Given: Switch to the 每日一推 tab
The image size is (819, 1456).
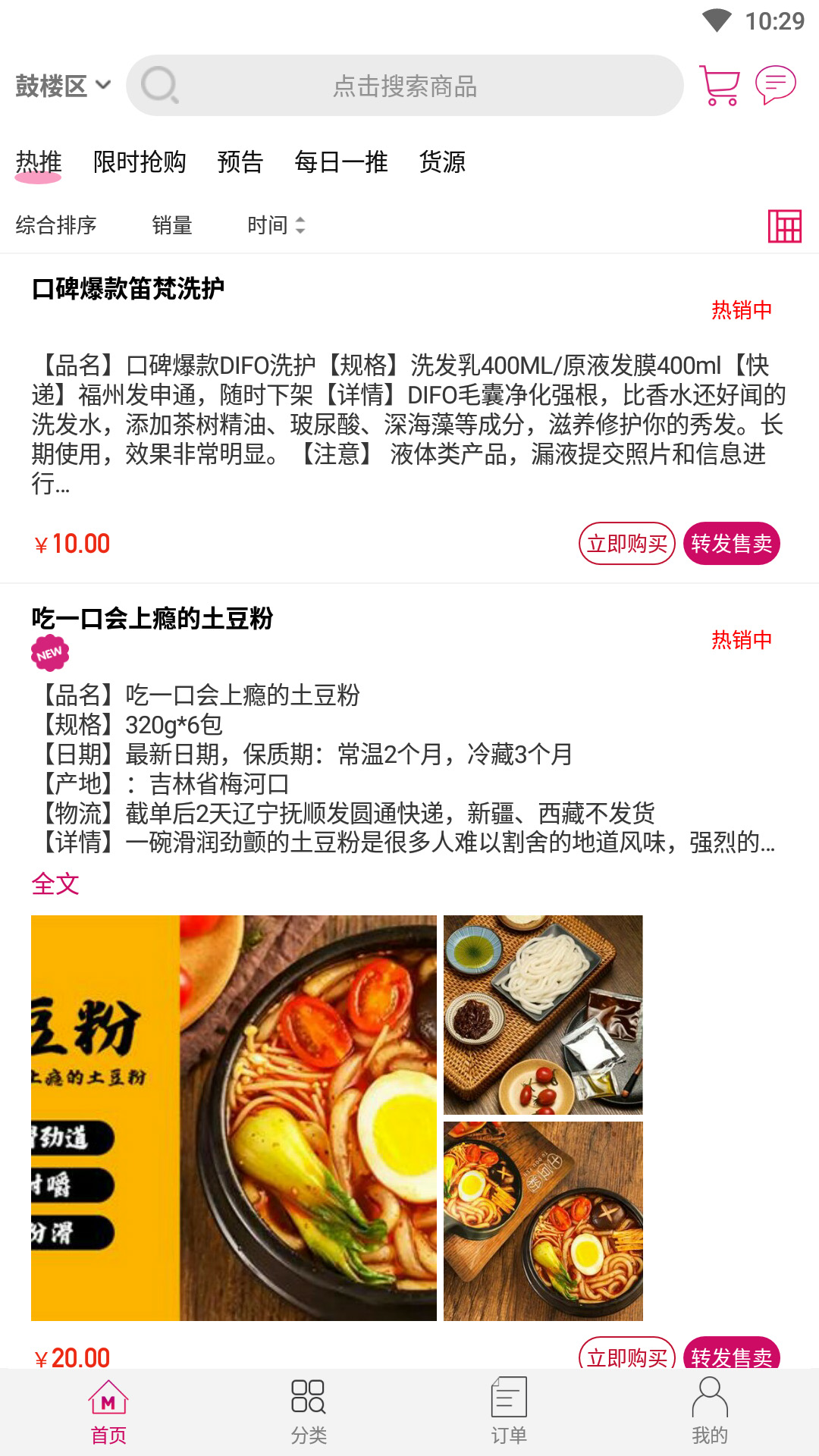Looking at the screenshot, I should [341, 162].
